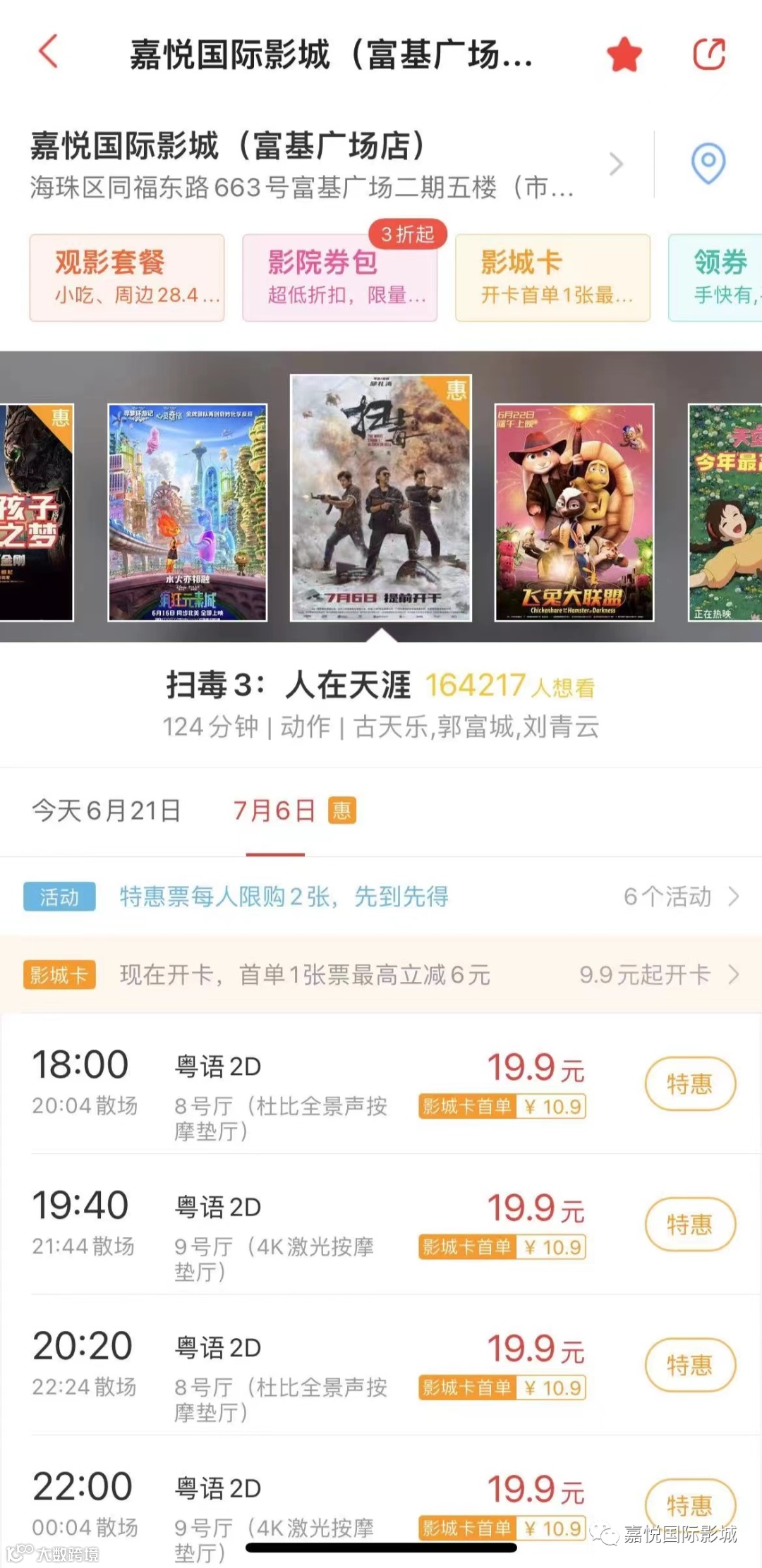762x1568 pixels.
Task: Open the 9.9元起开卡 card signup
Action: click(x=658, y=975)
